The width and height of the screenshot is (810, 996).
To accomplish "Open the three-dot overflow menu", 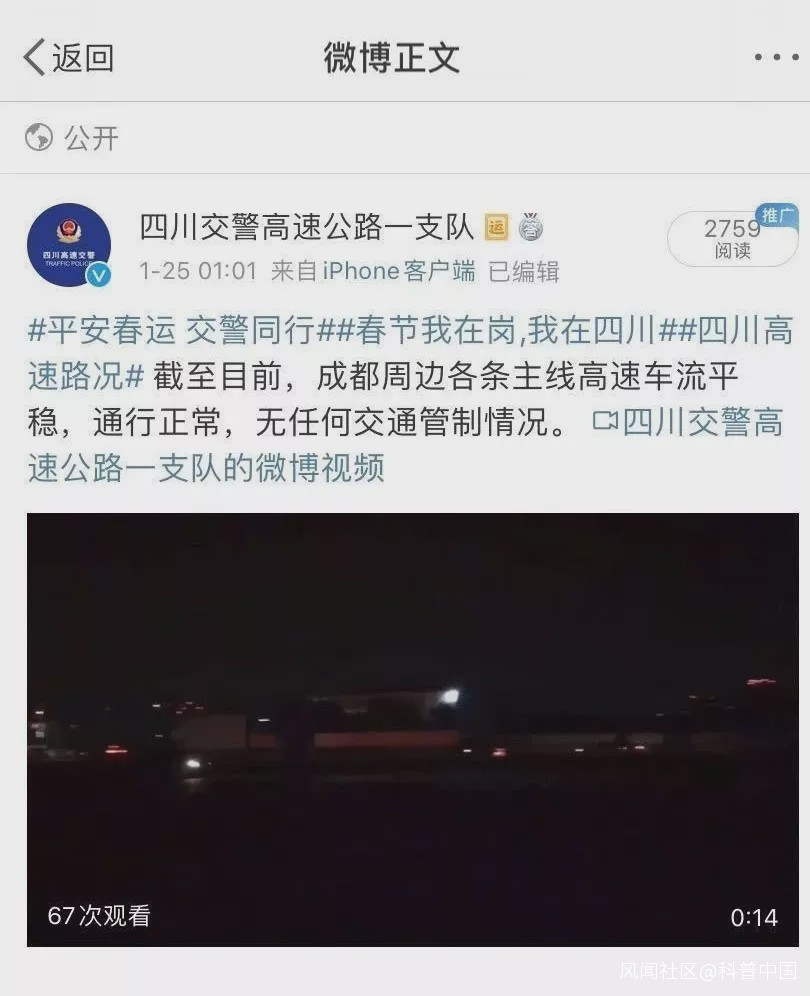I will coord(776,57).
